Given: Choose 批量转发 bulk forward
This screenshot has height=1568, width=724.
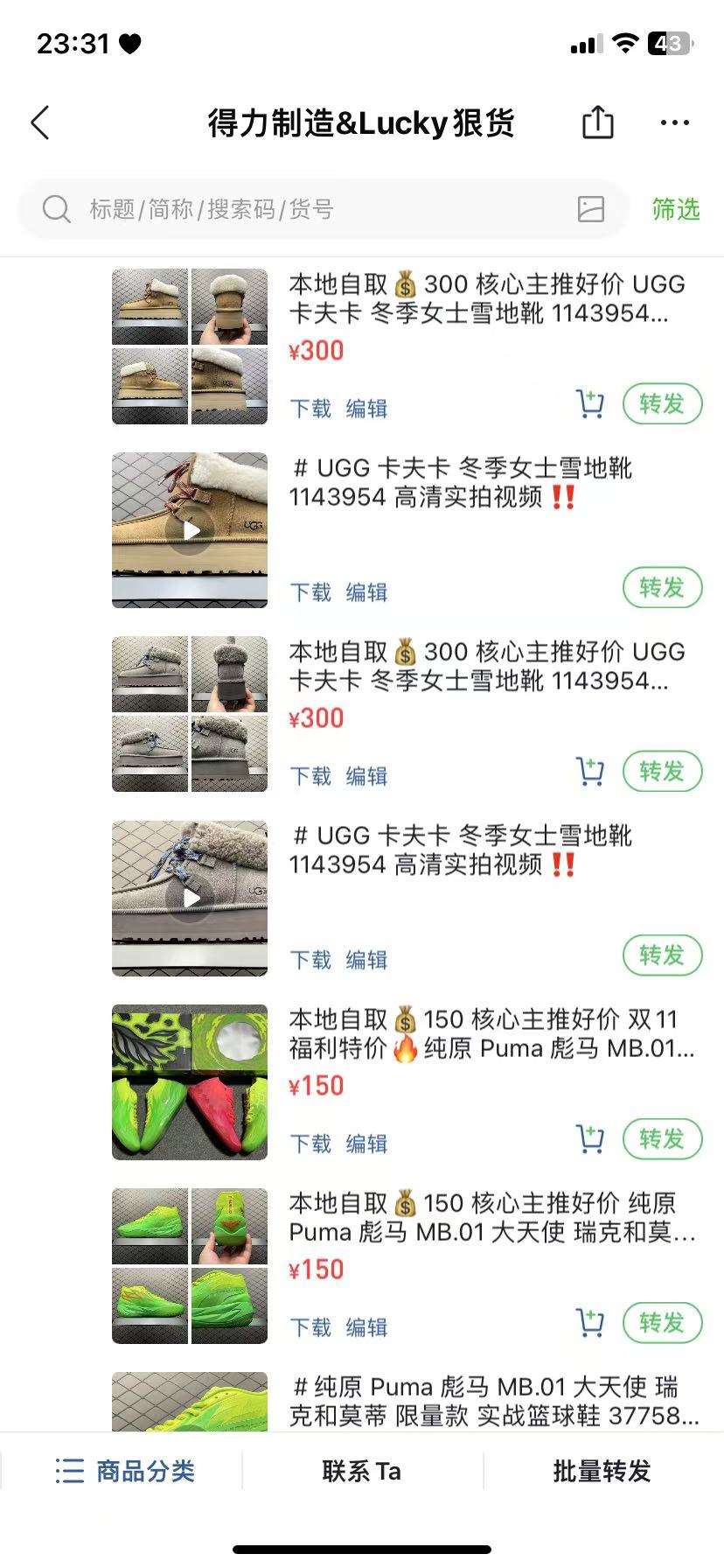Looking at the screenshot, I should tap(602, 1471).
